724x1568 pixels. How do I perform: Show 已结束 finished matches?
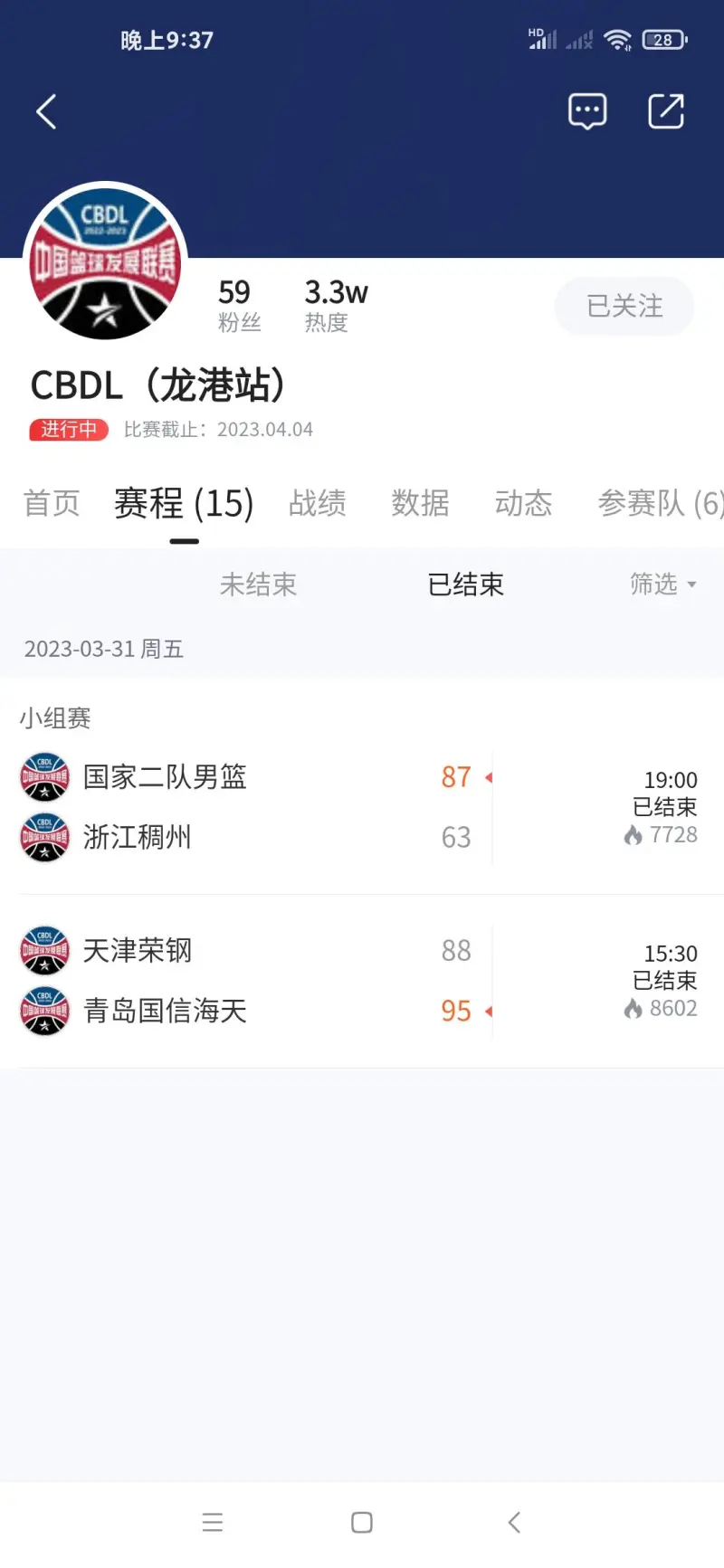[x=466, y=584]
